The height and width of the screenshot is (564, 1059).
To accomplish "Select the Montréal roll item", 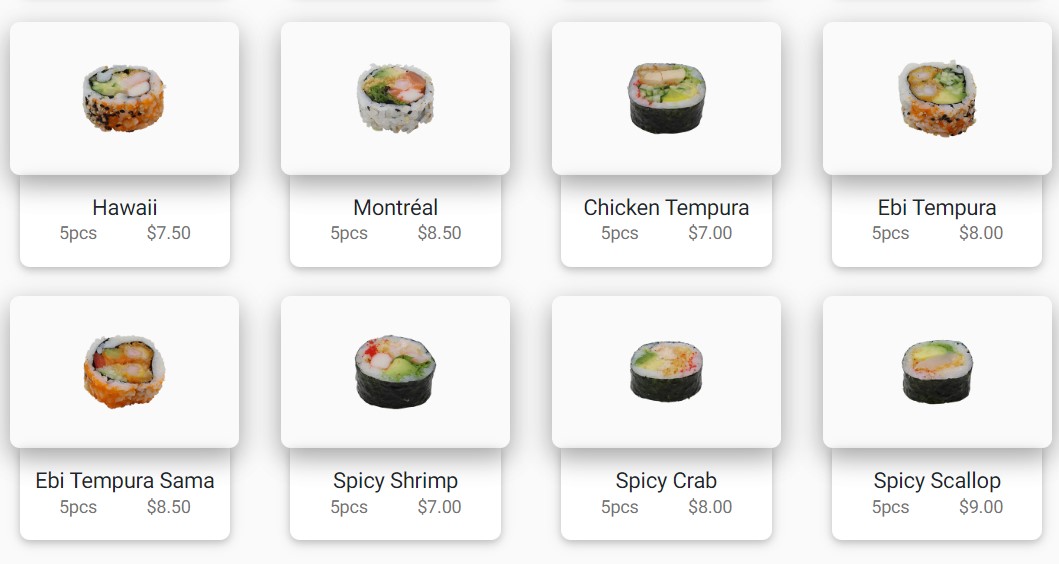I will (395, 99).
